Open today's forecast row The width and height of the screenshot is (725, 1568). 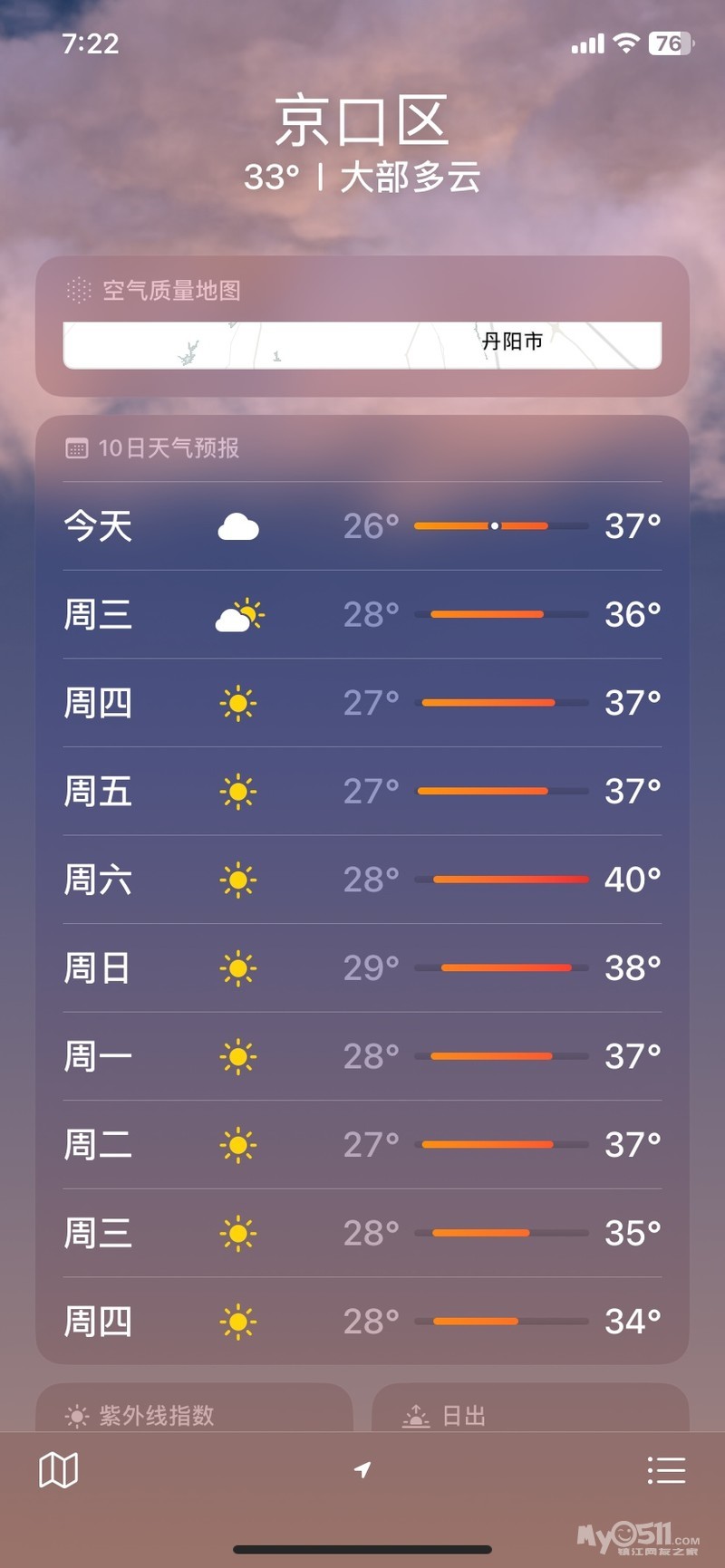pyautogui.click(x=362, y=525)
